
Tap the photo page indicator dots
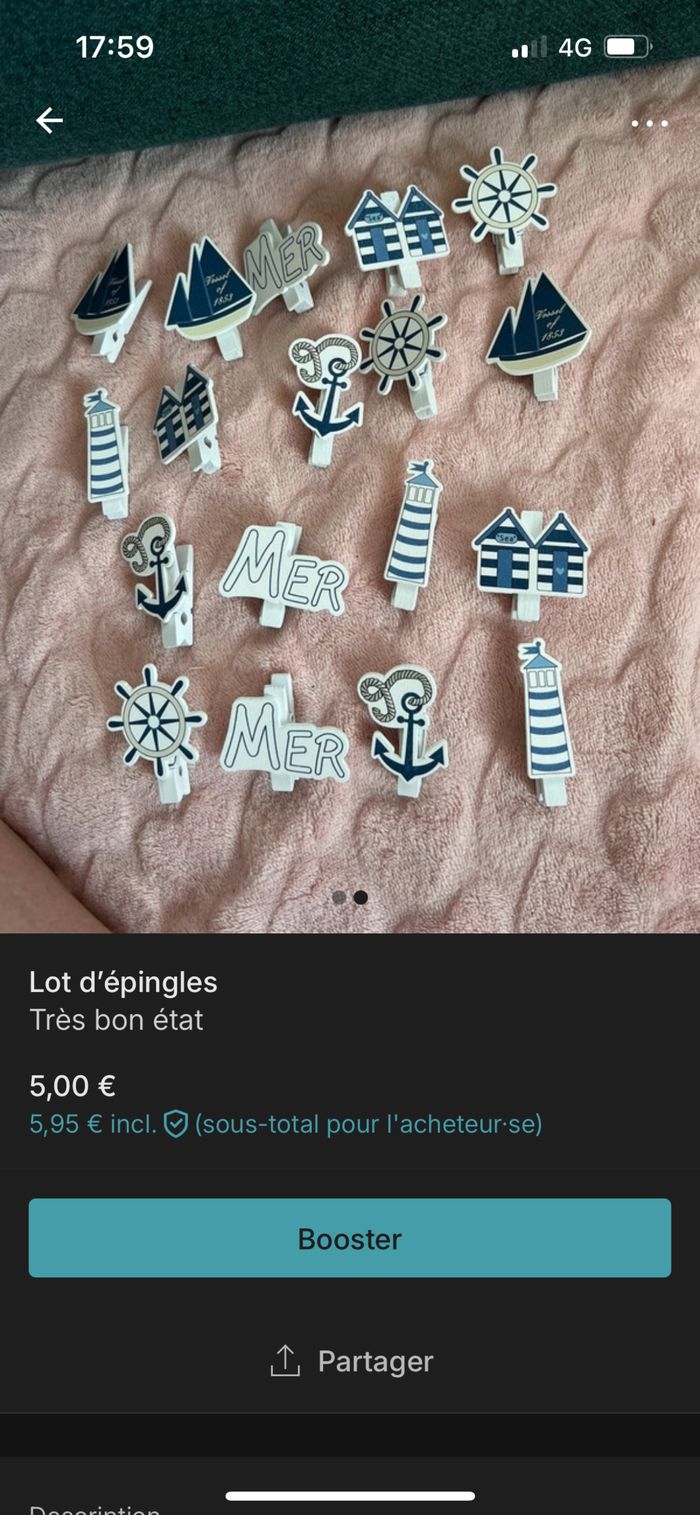coord(350,897)
